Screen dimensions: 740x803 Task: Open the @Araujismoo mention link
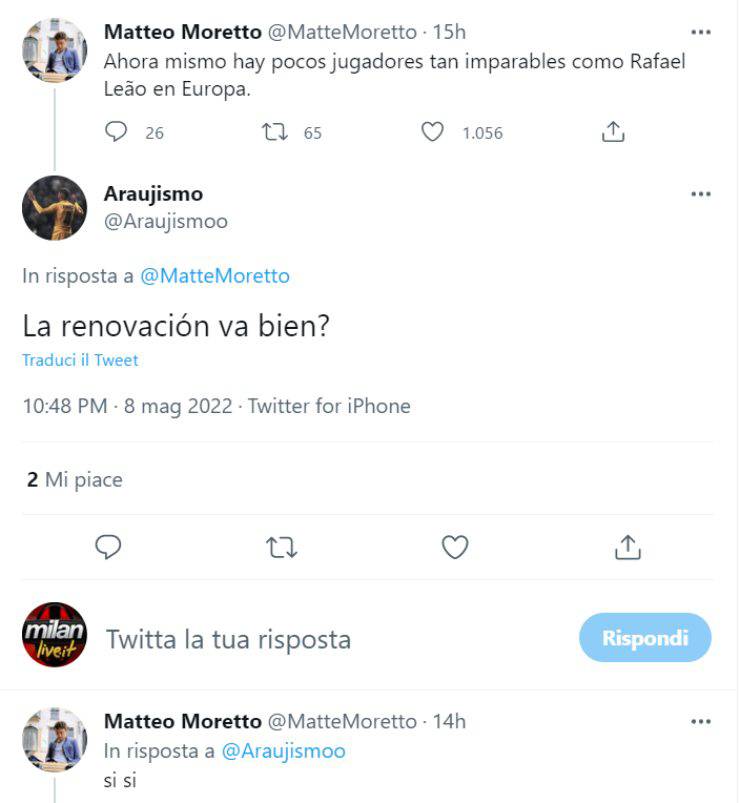[283, 751]
